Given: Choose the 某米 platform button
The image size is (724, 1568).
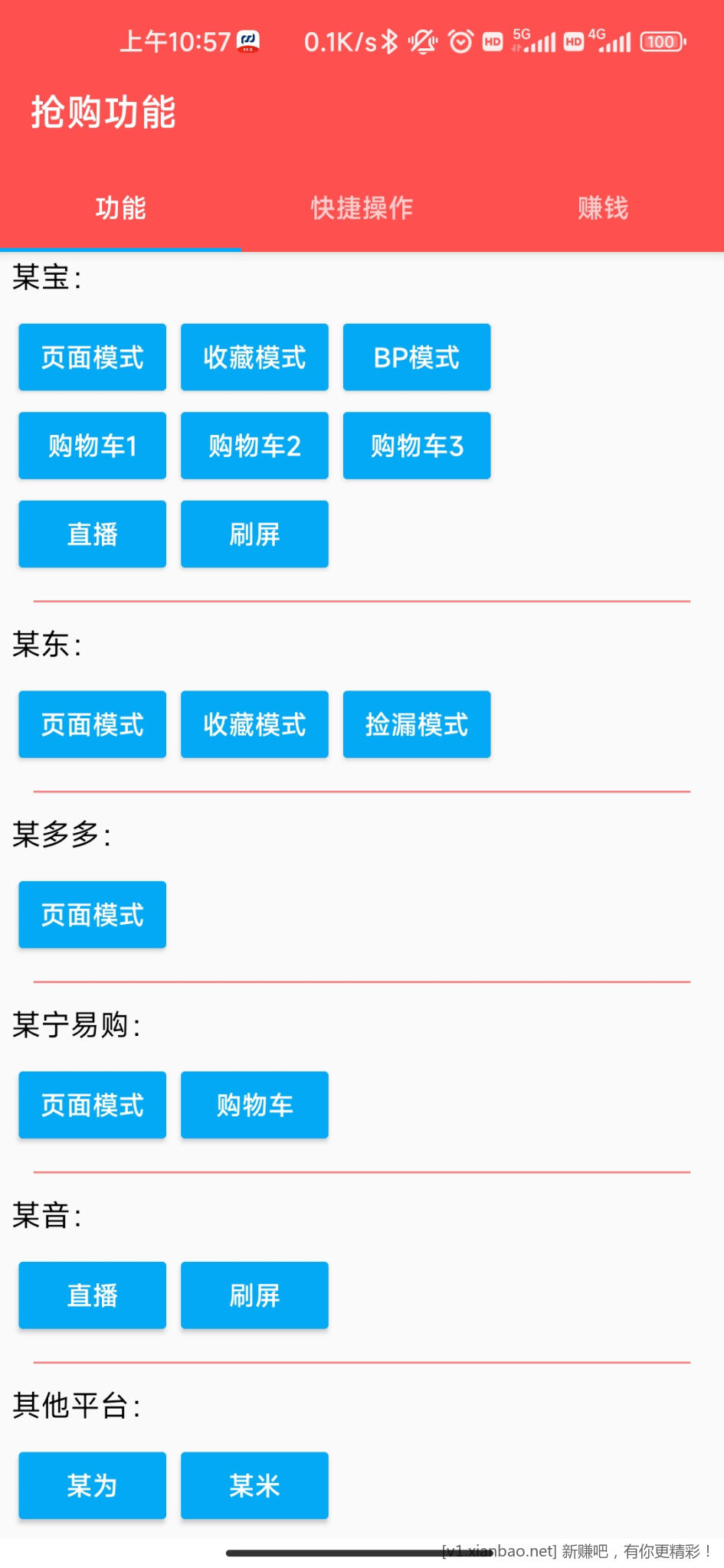Looking at the screenshot, I should tap(254, 1485).
